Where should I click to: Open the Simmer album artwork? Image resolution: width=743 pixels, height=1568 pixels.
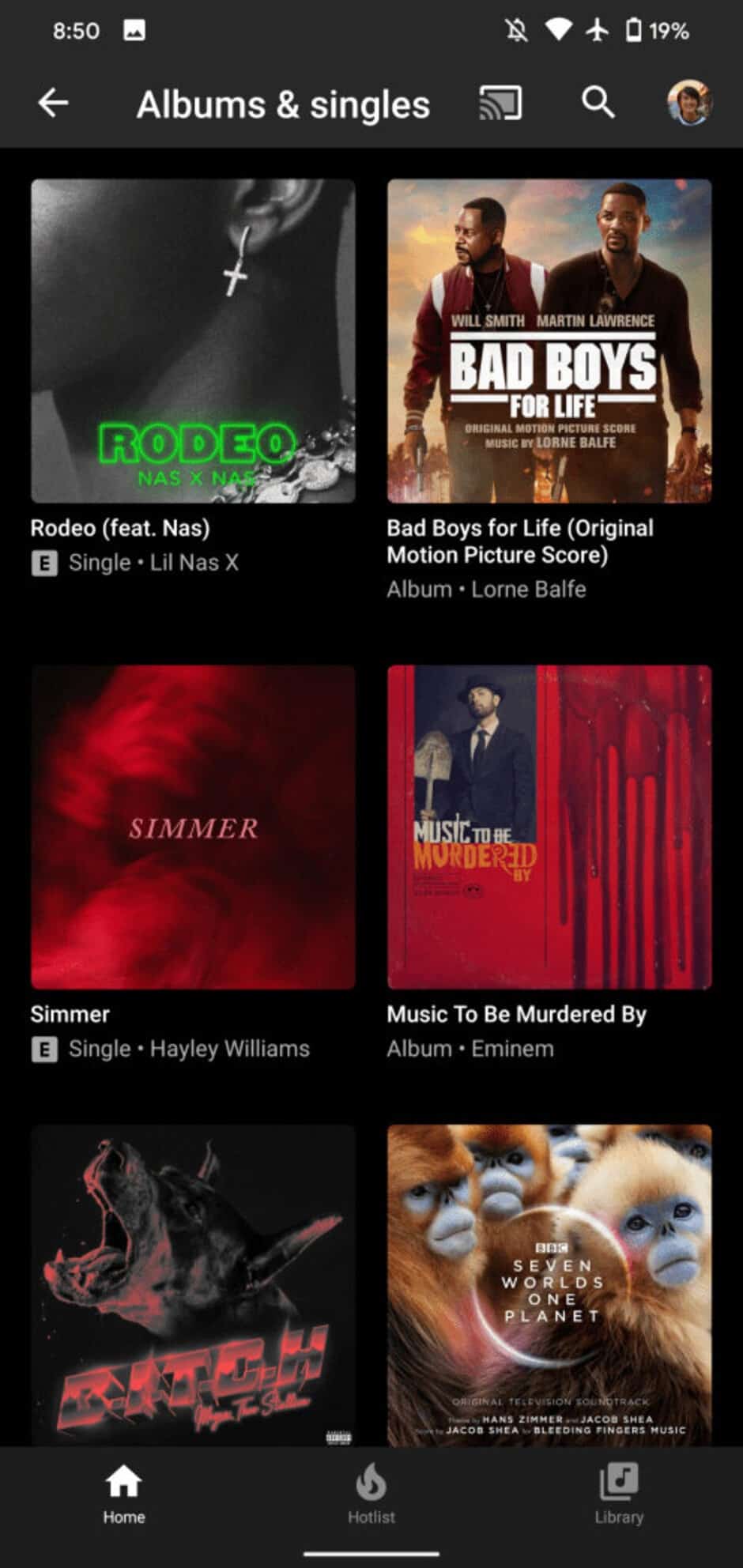coord(194,828)
